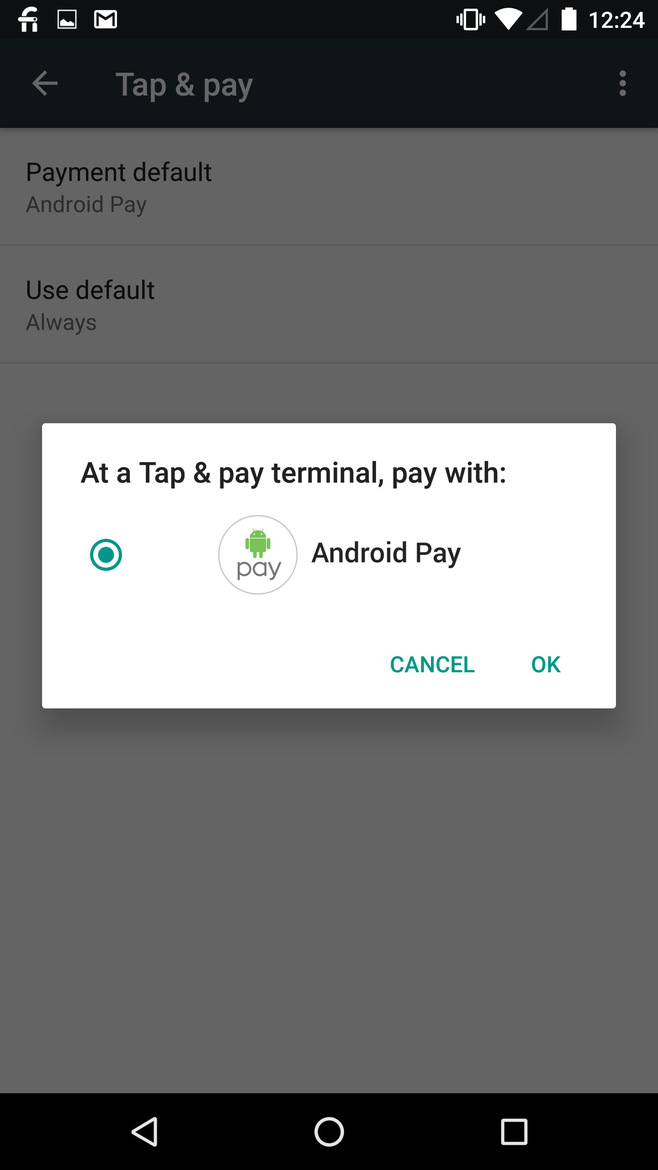Screen dimensions: 658x1170
Task: Go to the home screen
Action: click(x=329, y=1131)
